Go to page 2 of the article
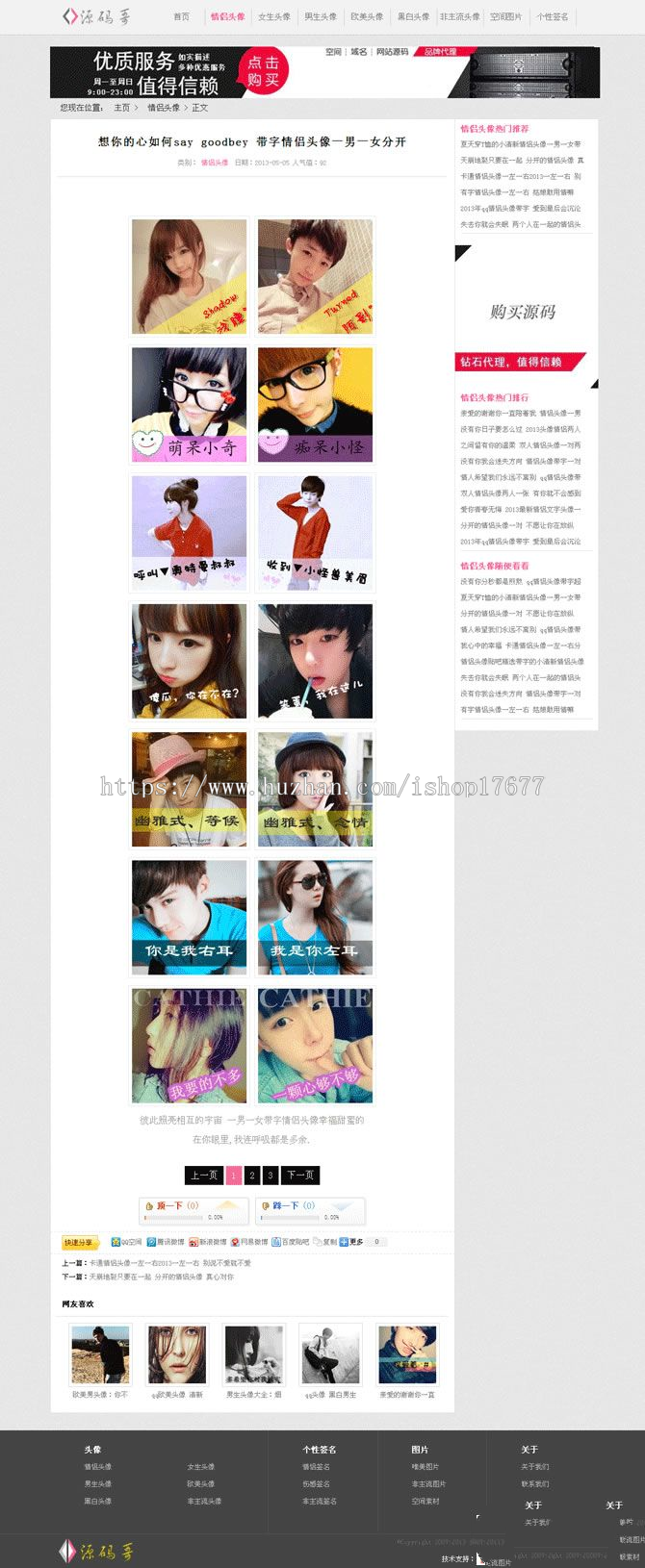Image resolution: width=645 pixels, height=1568 pixels. pyautogui.click(x=252, y=1175)
